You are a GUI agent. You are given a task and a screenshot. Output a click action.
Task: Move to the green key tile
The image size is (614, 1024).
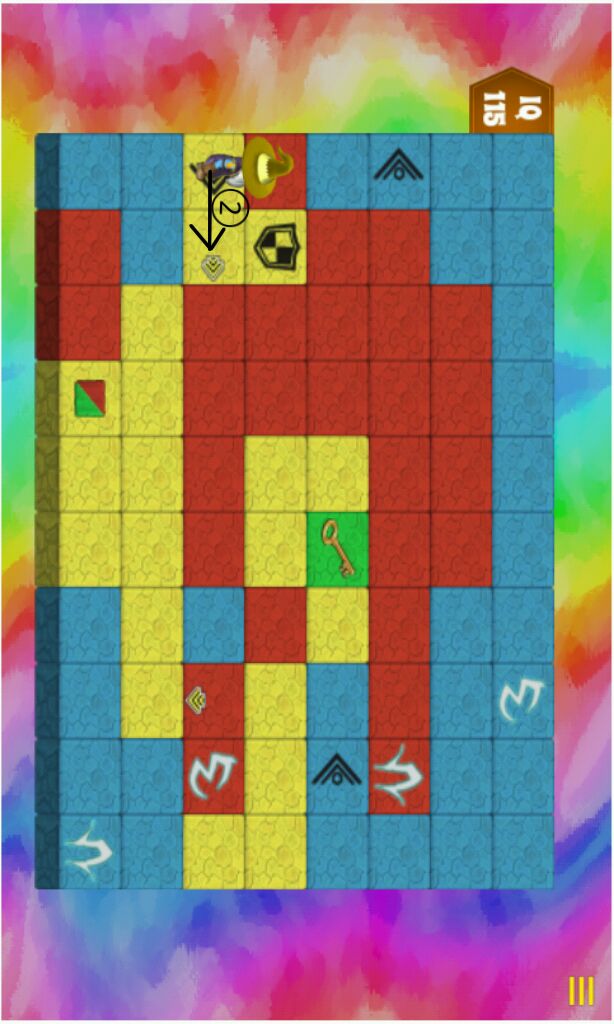[338, 549]
